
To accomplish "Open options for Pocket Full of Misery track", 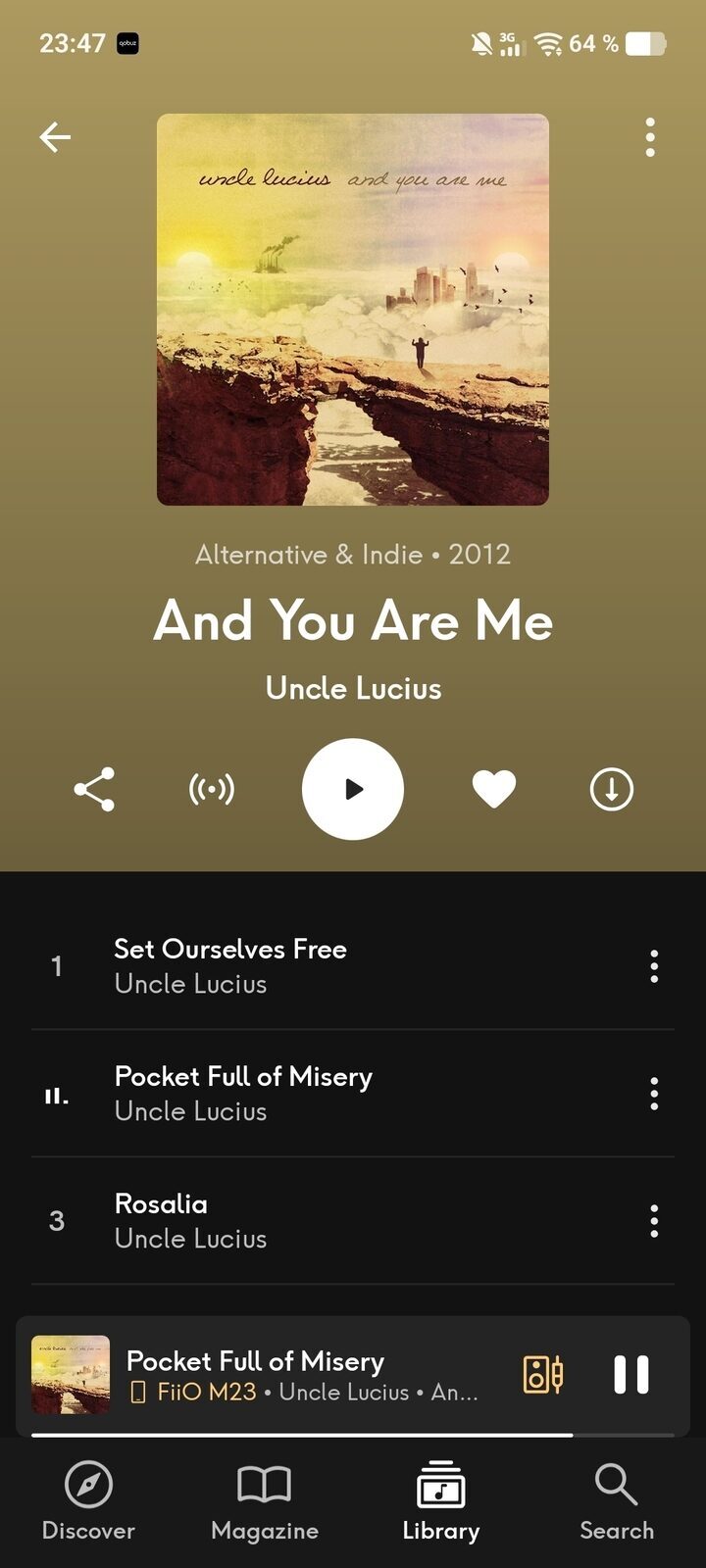I will [654, 1094].
